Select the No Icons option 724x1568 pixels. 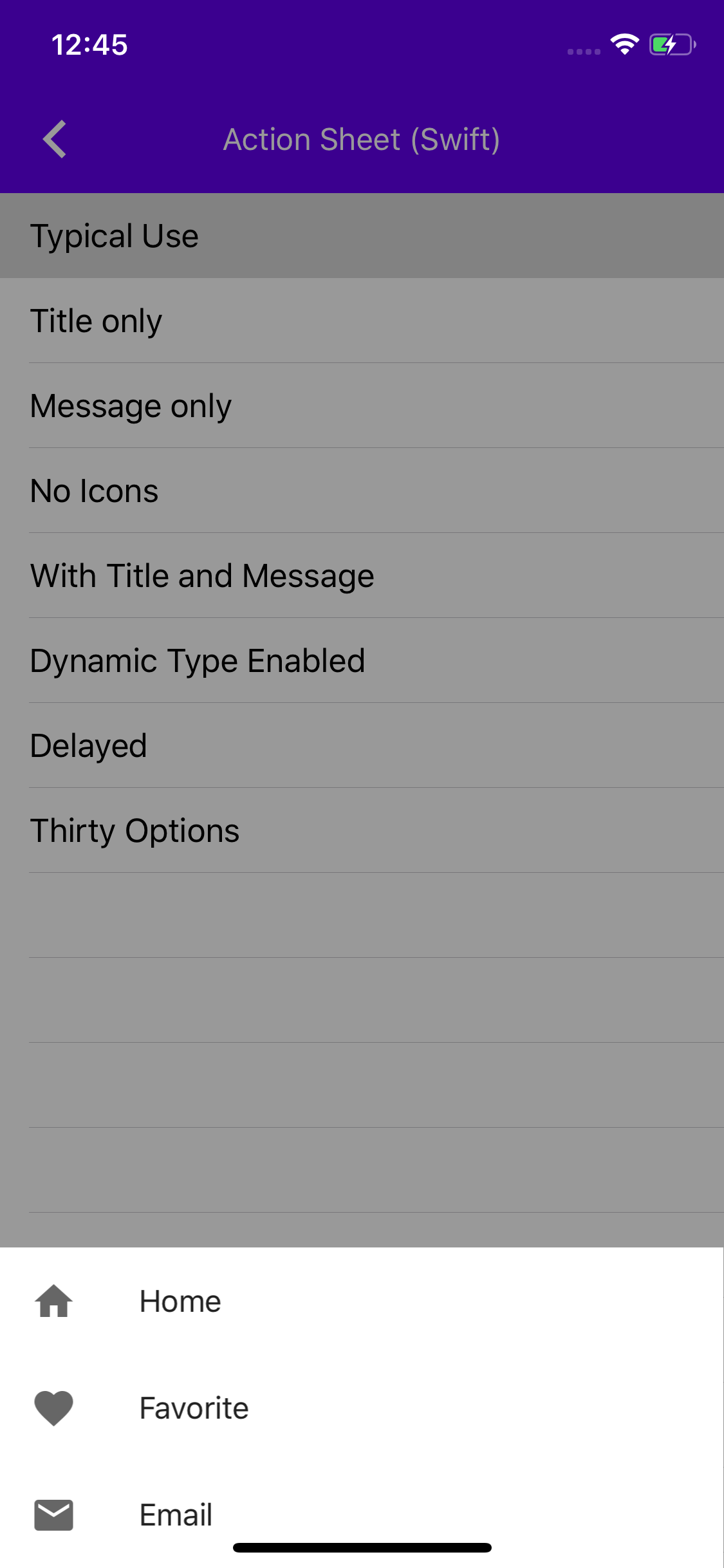point(94,490)
